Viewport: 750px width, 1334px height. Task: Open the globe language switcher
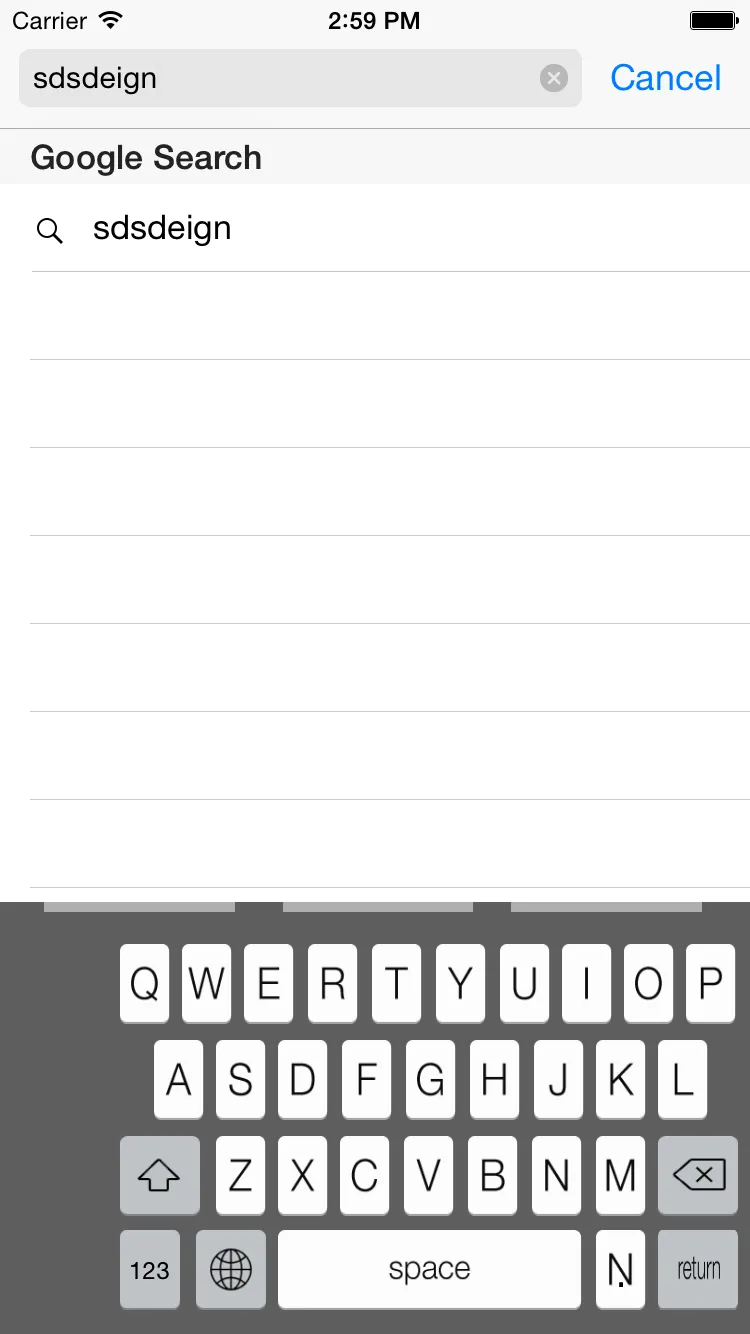point(231,1270)
